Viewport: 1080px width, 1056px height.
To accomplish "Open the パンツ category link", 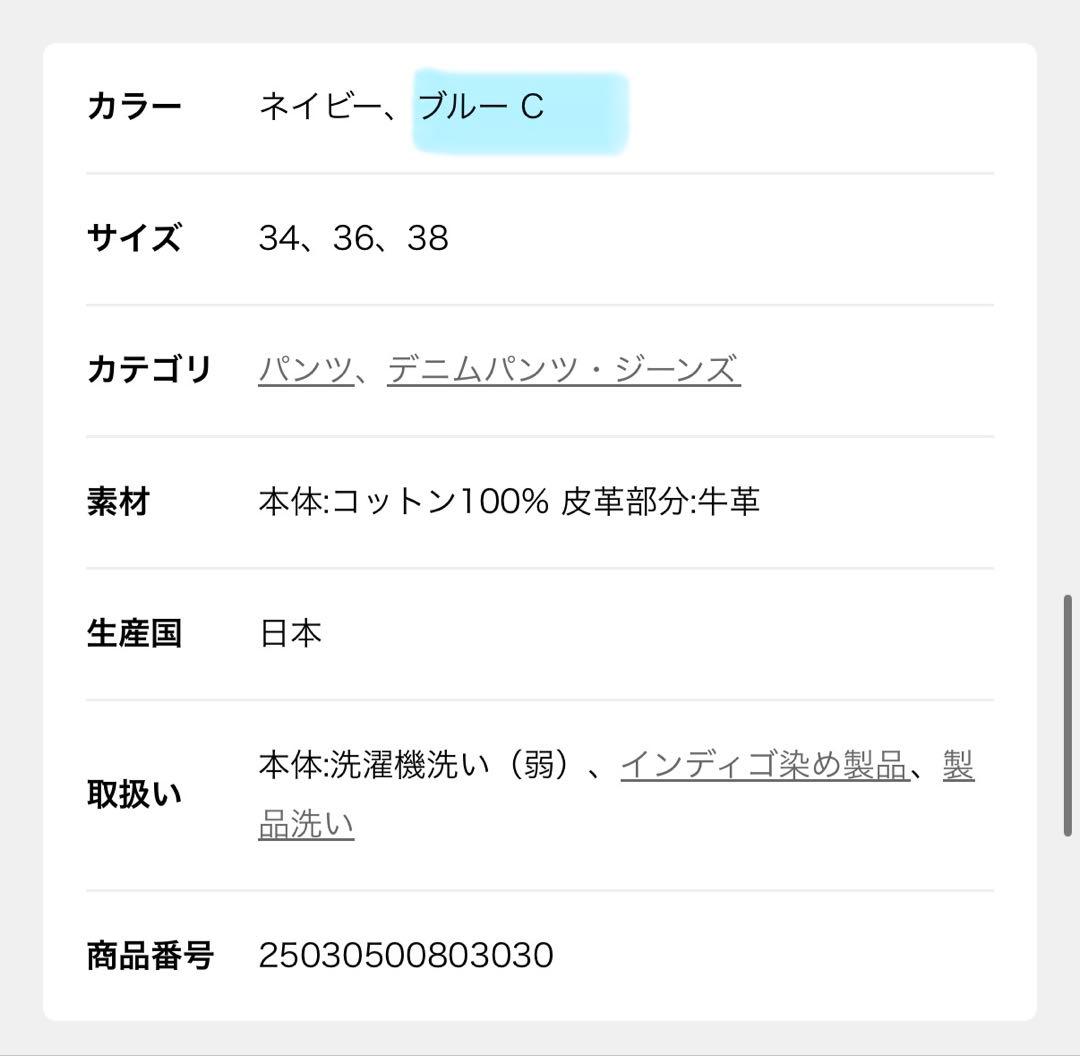I will coord(305,370).
